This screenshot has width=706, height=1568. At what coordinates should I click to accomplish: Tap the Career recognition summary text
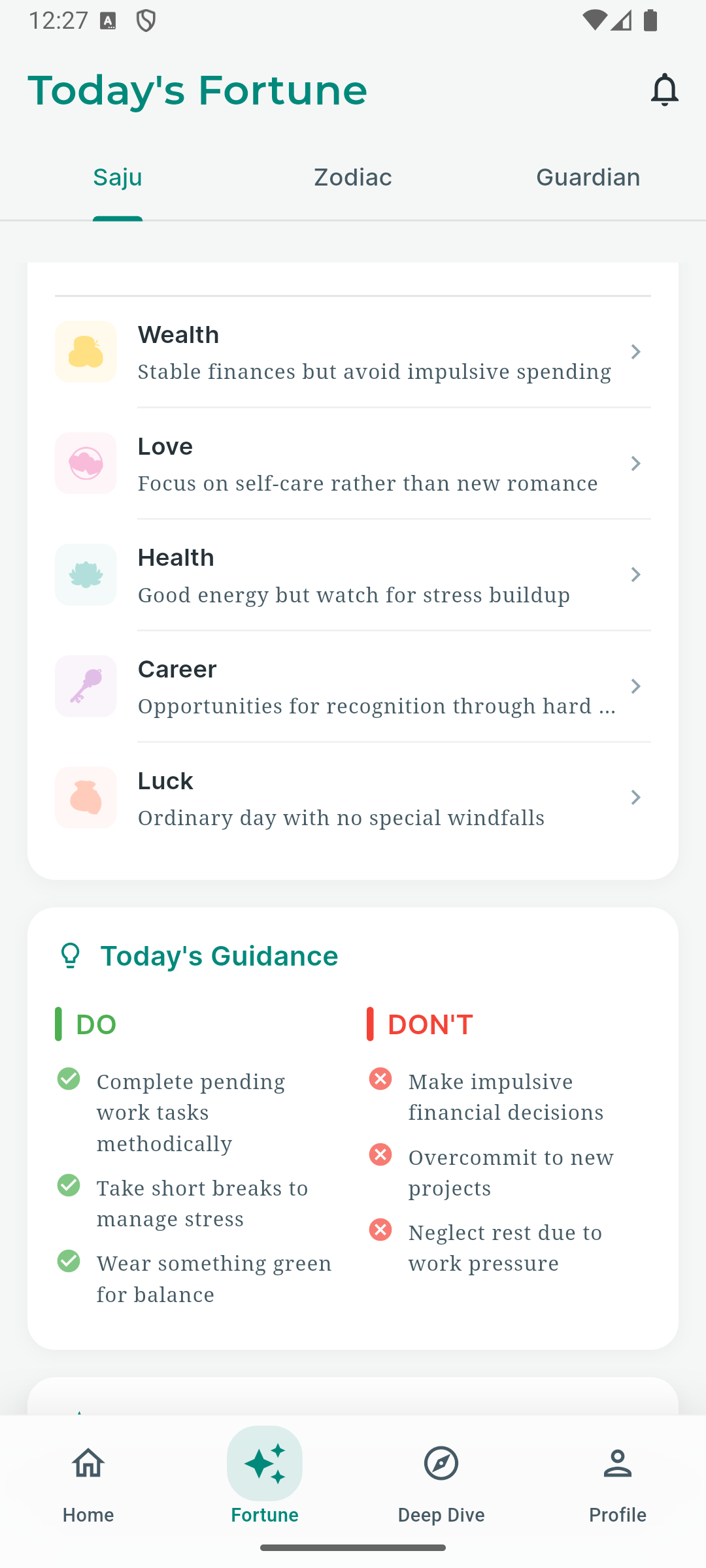[377, 706]
